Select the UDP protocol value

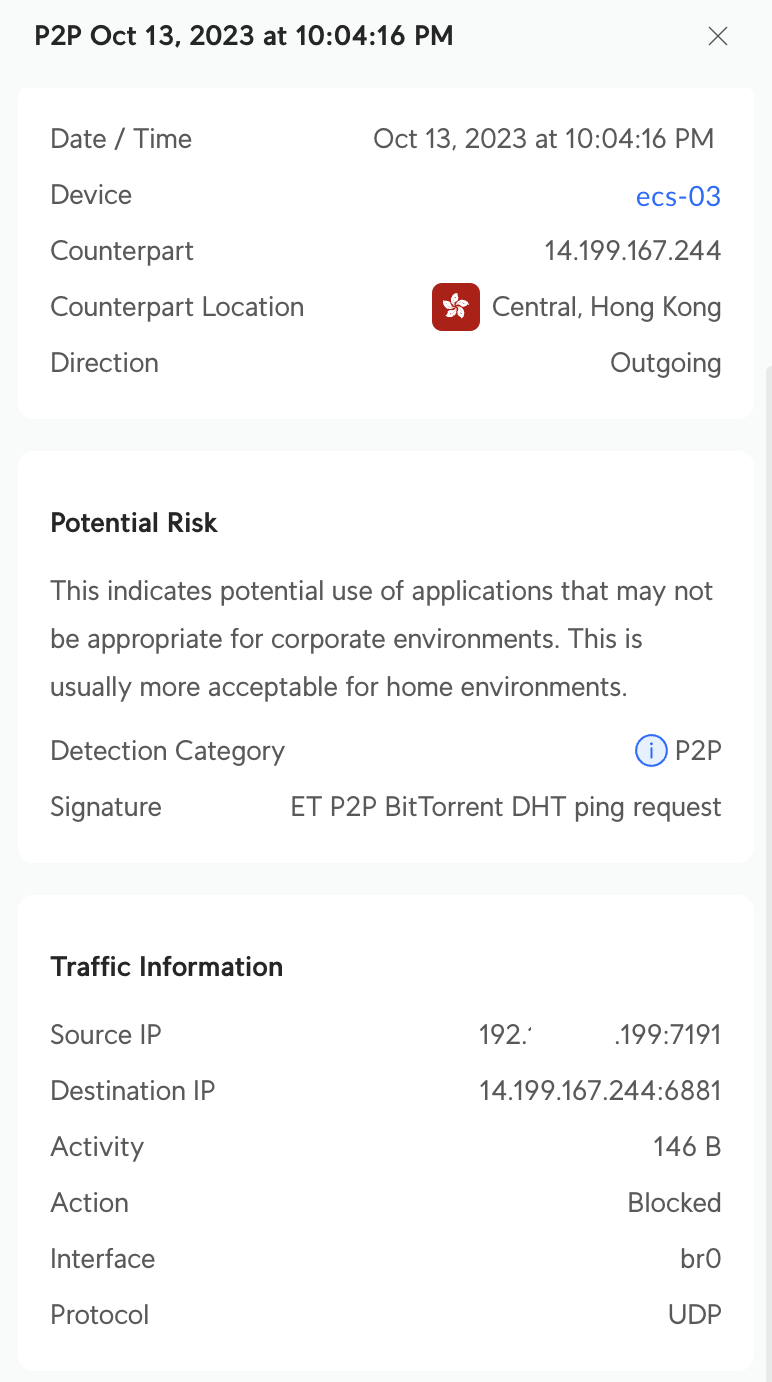[x=695, y=1314]
